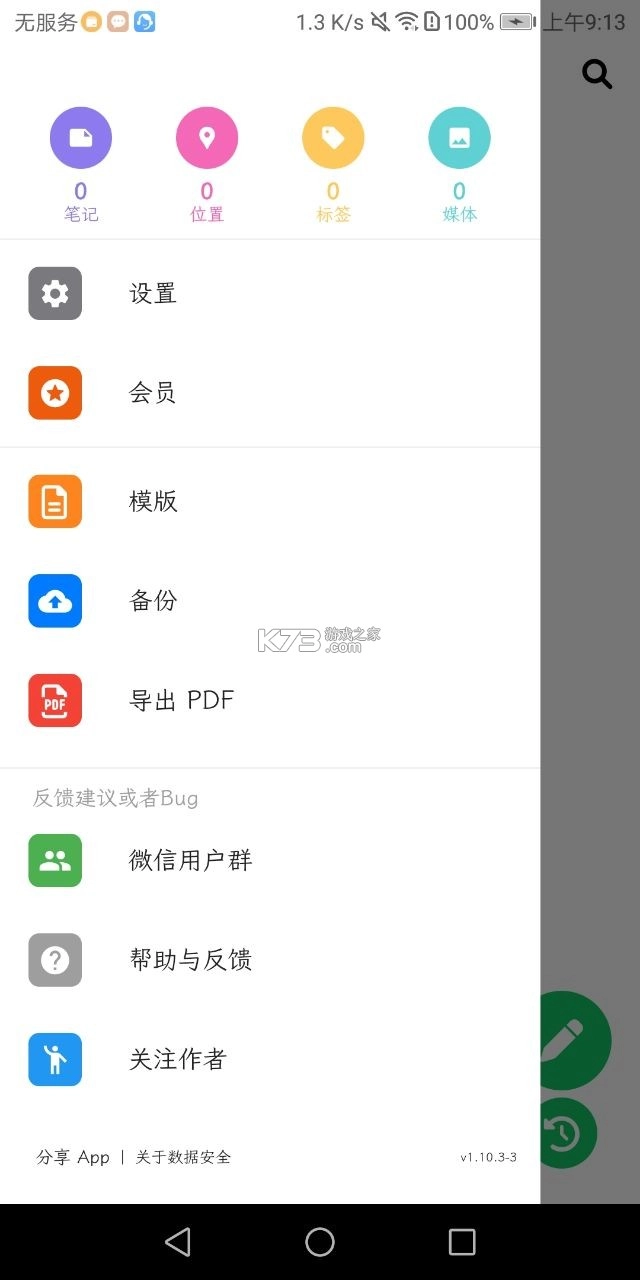Tap the 分享 App link

(x=73, y=1157)
